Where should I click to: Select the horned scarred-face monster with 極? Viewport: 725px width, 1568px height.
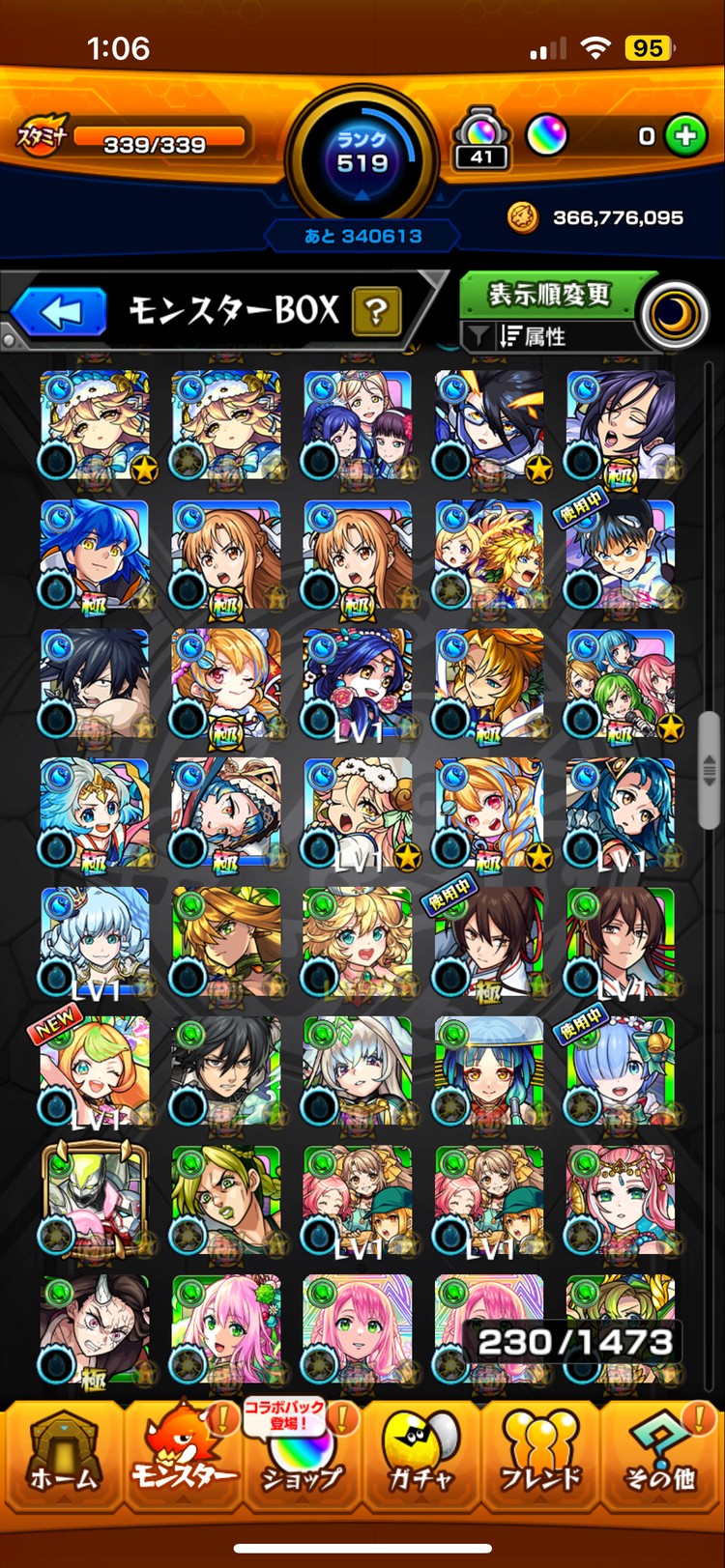click(95, 1330)
